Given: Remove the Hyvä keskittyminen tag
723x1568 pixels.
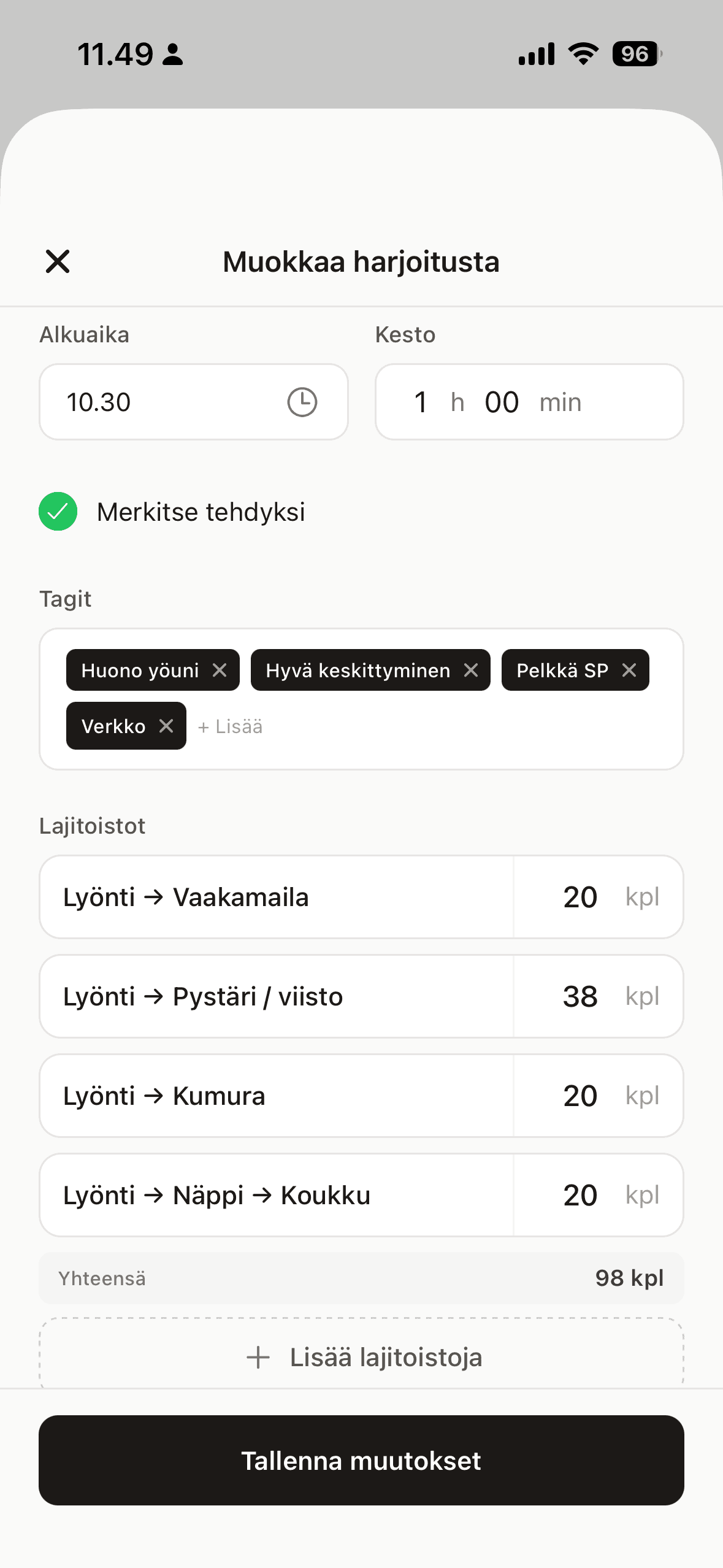Looking at the screenshot, I should click(471, 670).
